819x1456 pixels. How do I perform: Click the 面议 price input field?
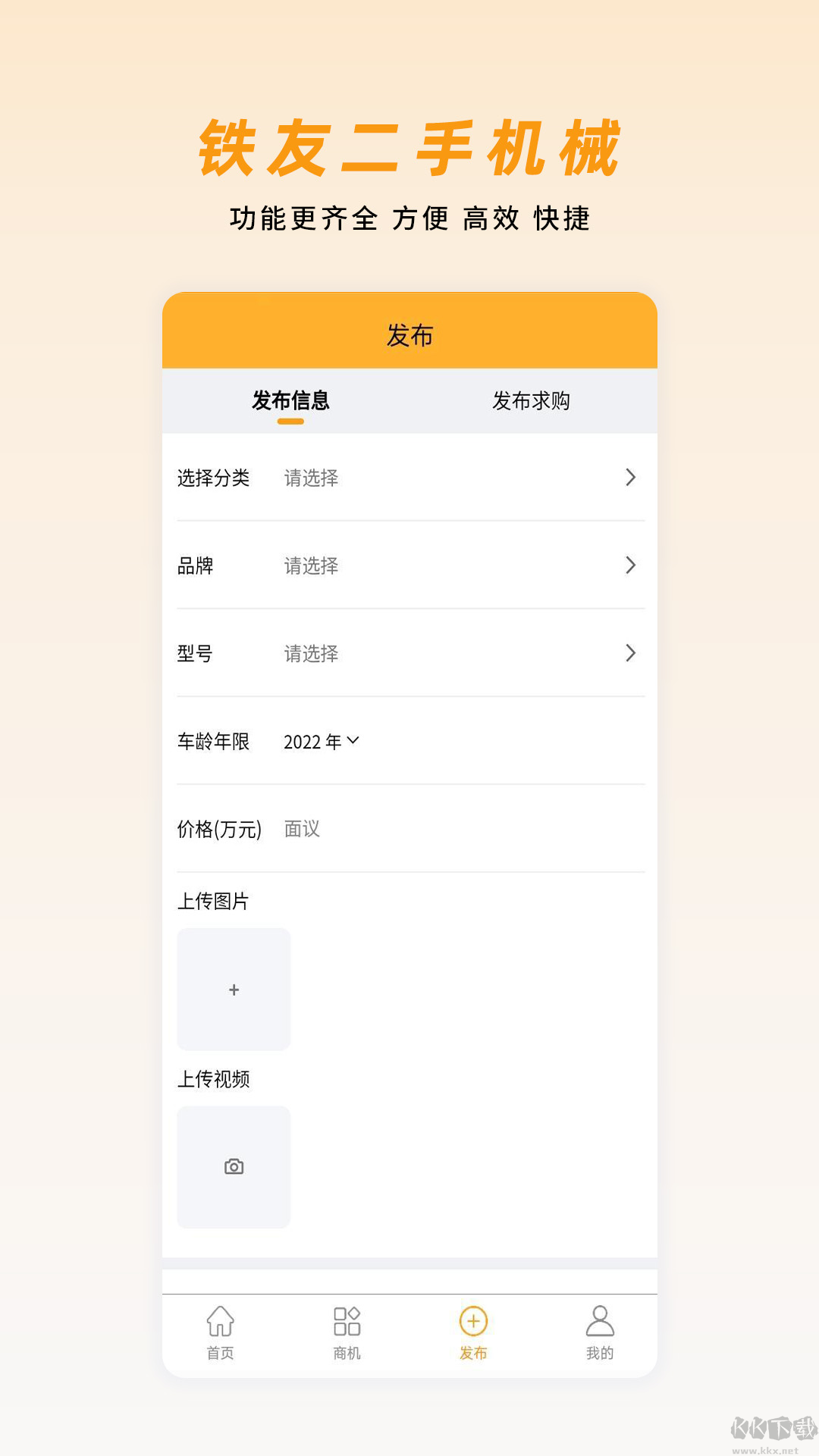(x=302, y=829)
